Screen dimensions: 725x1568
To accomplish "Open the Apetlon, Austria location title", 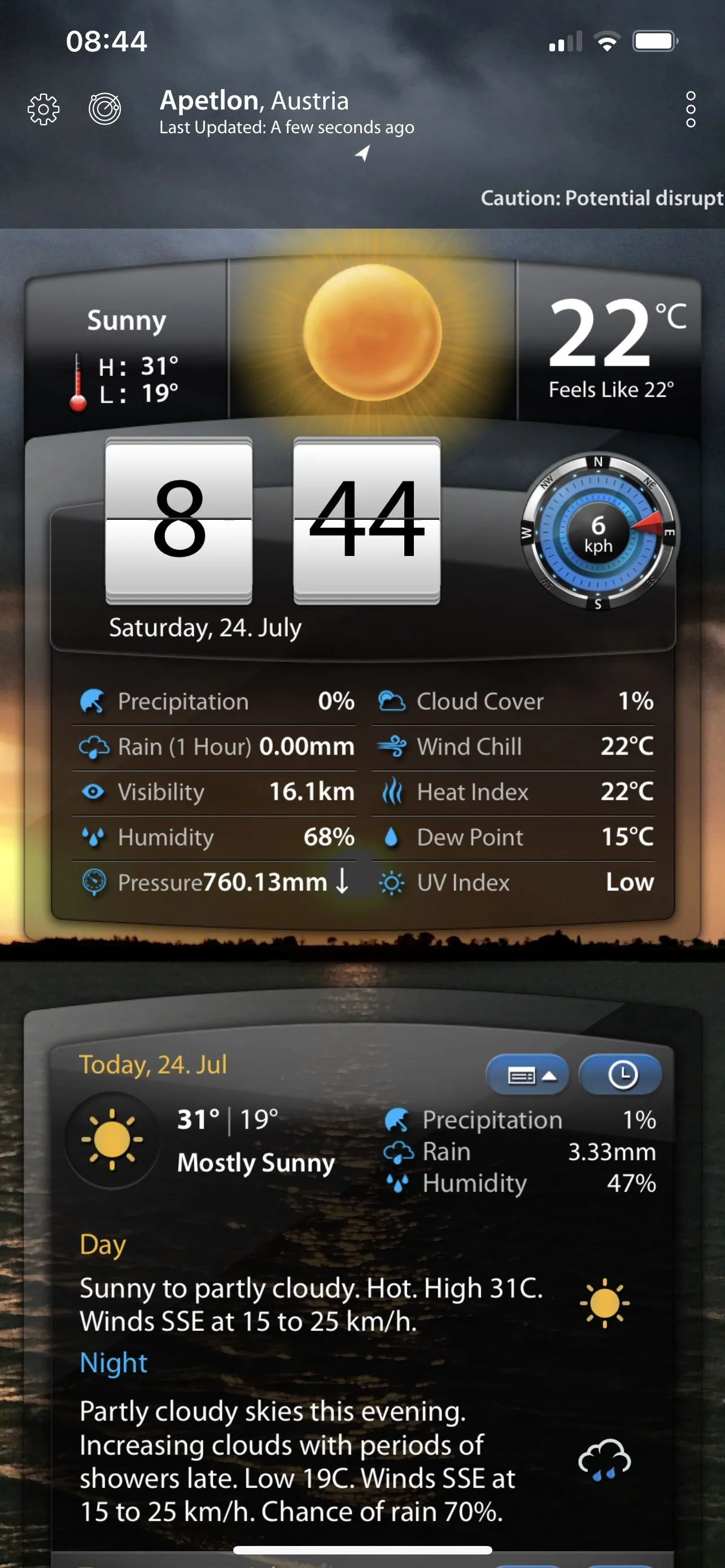I will (255, 101).
